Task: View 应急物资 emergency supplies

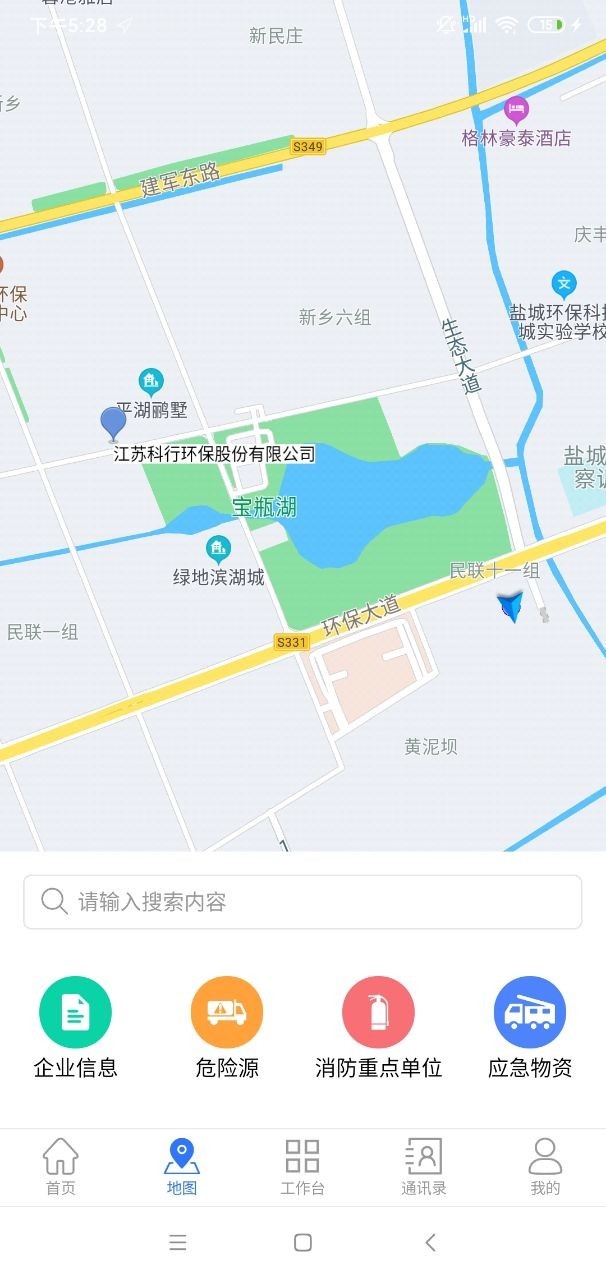Action: (530, 1013)
